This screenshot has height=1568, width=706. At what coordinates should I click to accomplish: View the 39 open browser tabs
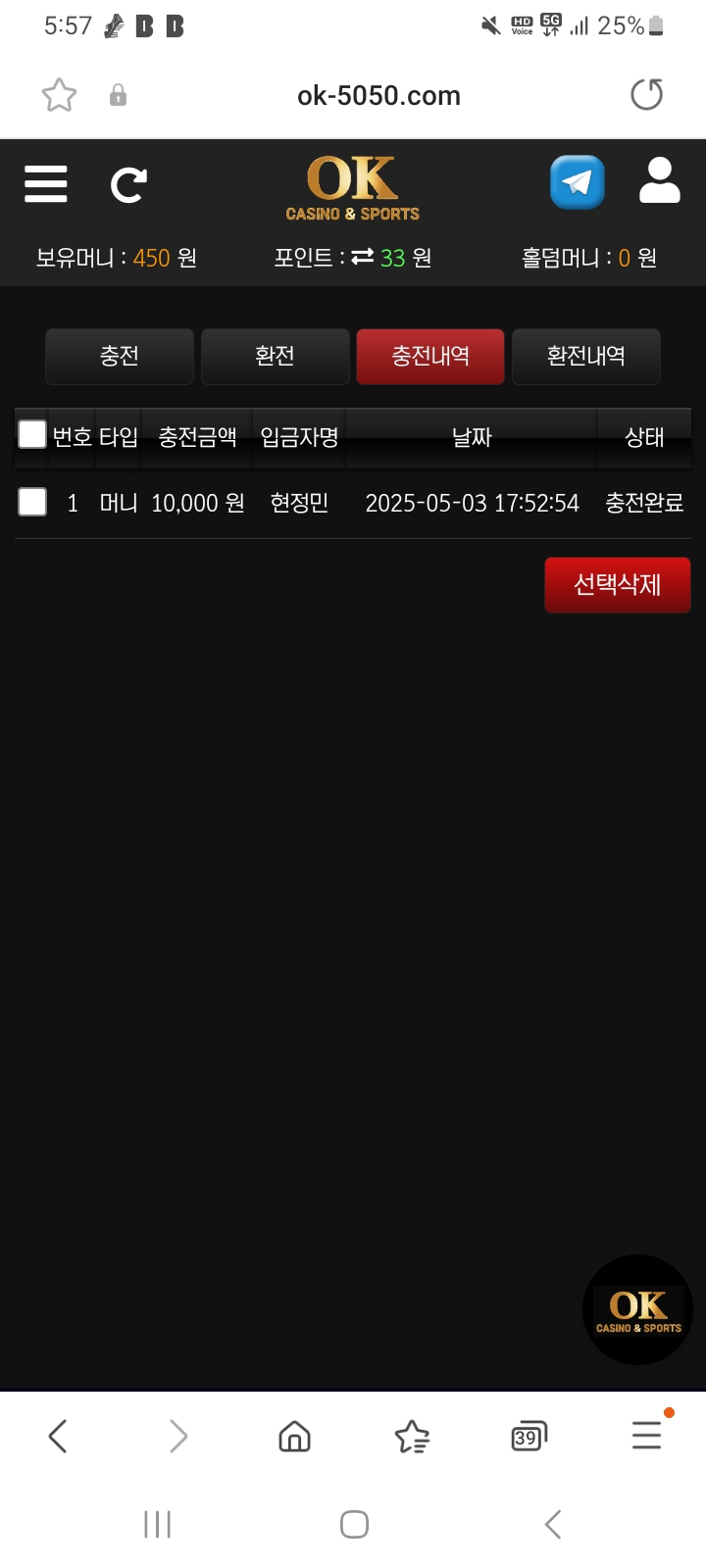point(529,1436)
